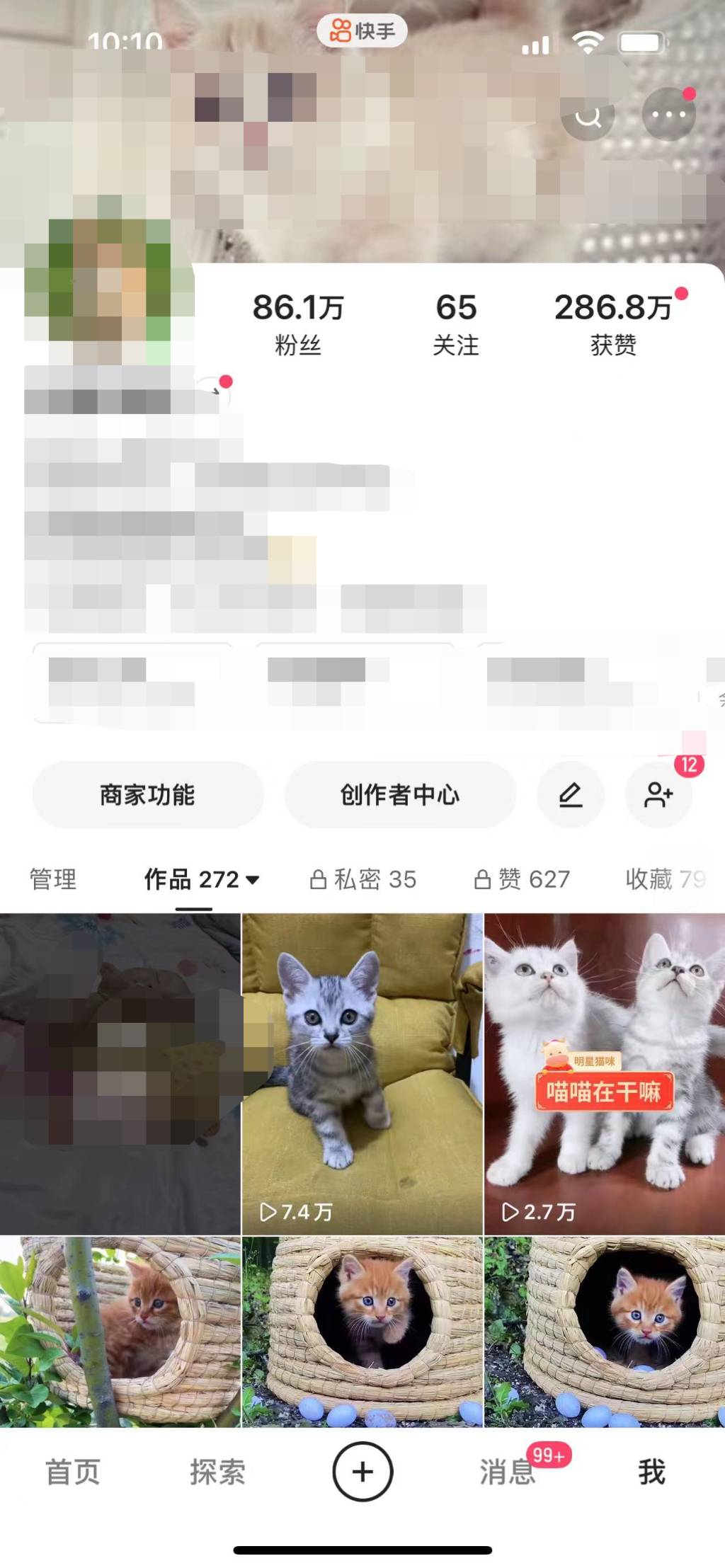
Task: Open the 商家功能 button
Action: coord(147,794)
